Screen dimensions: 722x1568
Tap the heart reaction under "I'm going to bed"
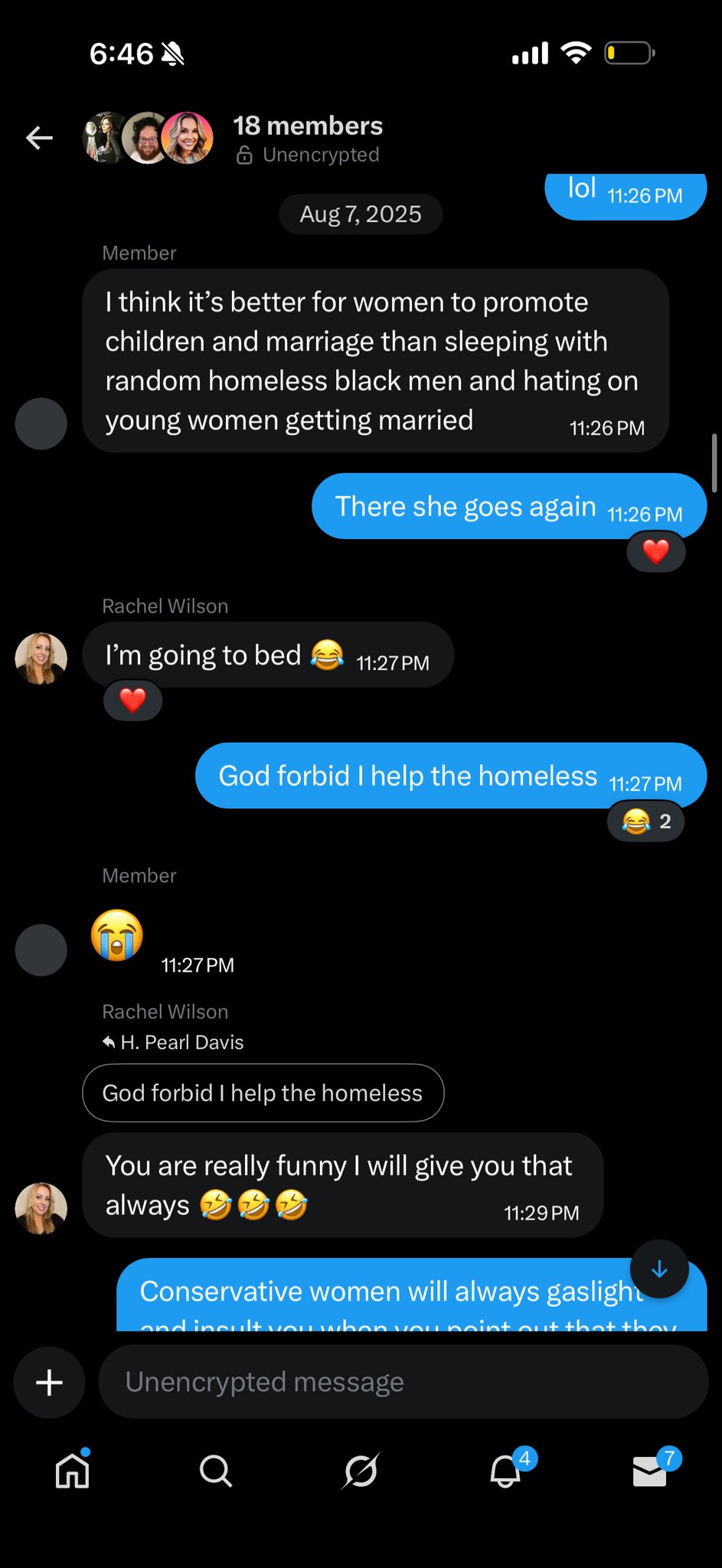click(x=133, y=701)
